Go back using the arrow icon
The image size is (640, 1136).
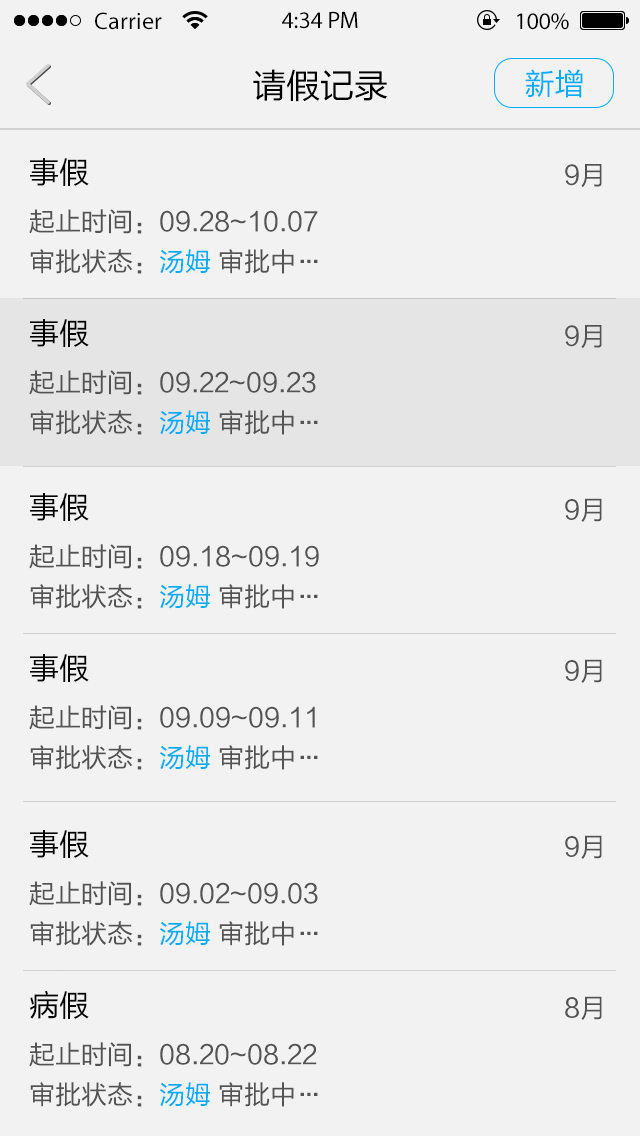tap(39, 85)
